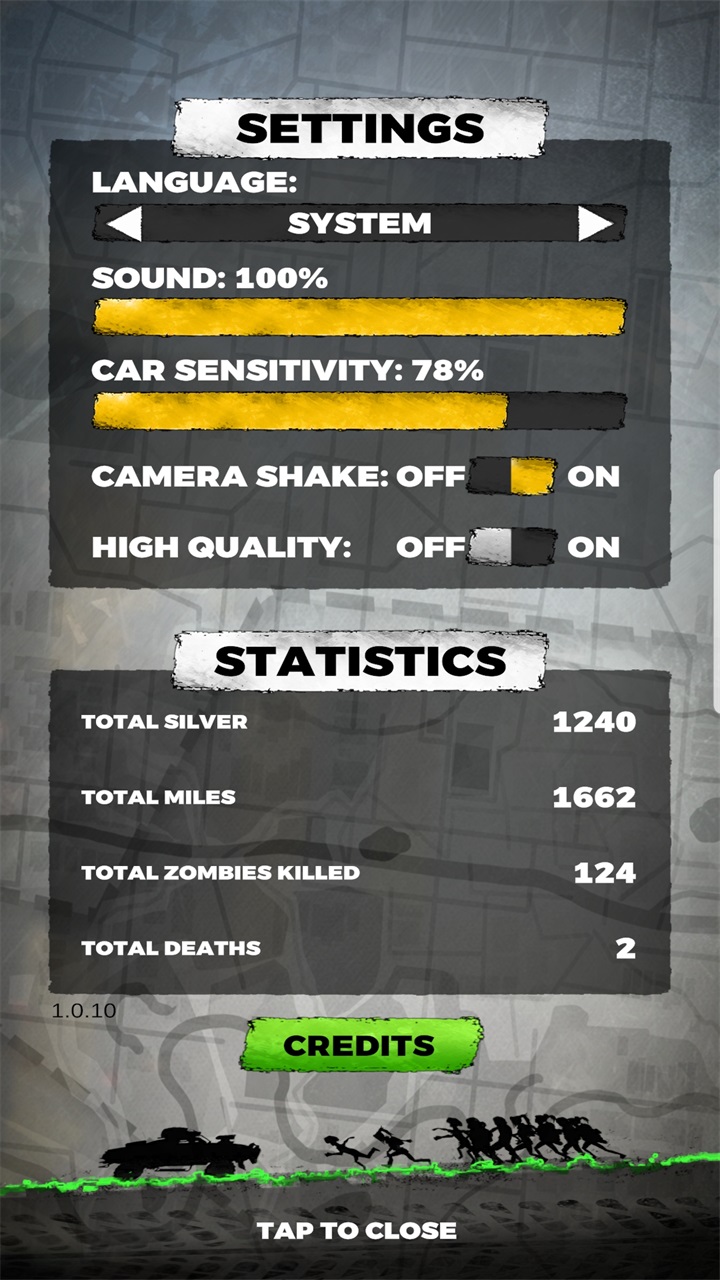This screenshot has height=1280, width=720.
Task: Tap the sound volume slider bar
Action: (360, 317)
